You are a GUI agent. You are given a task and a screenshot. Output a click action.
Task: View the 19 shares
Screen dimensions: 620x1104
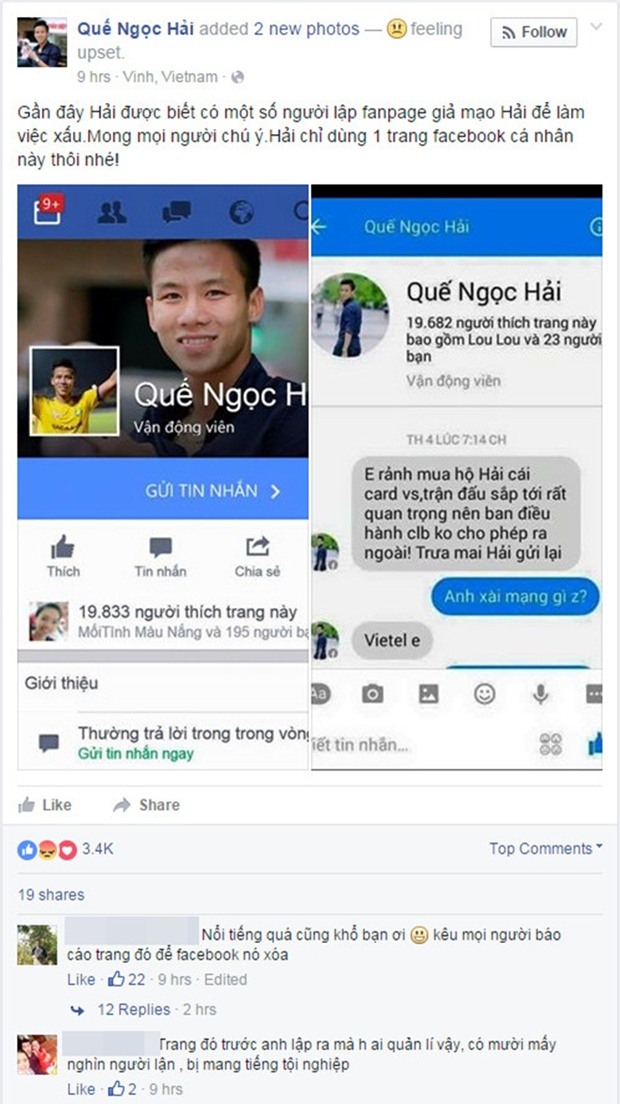(x=51, y=895)
